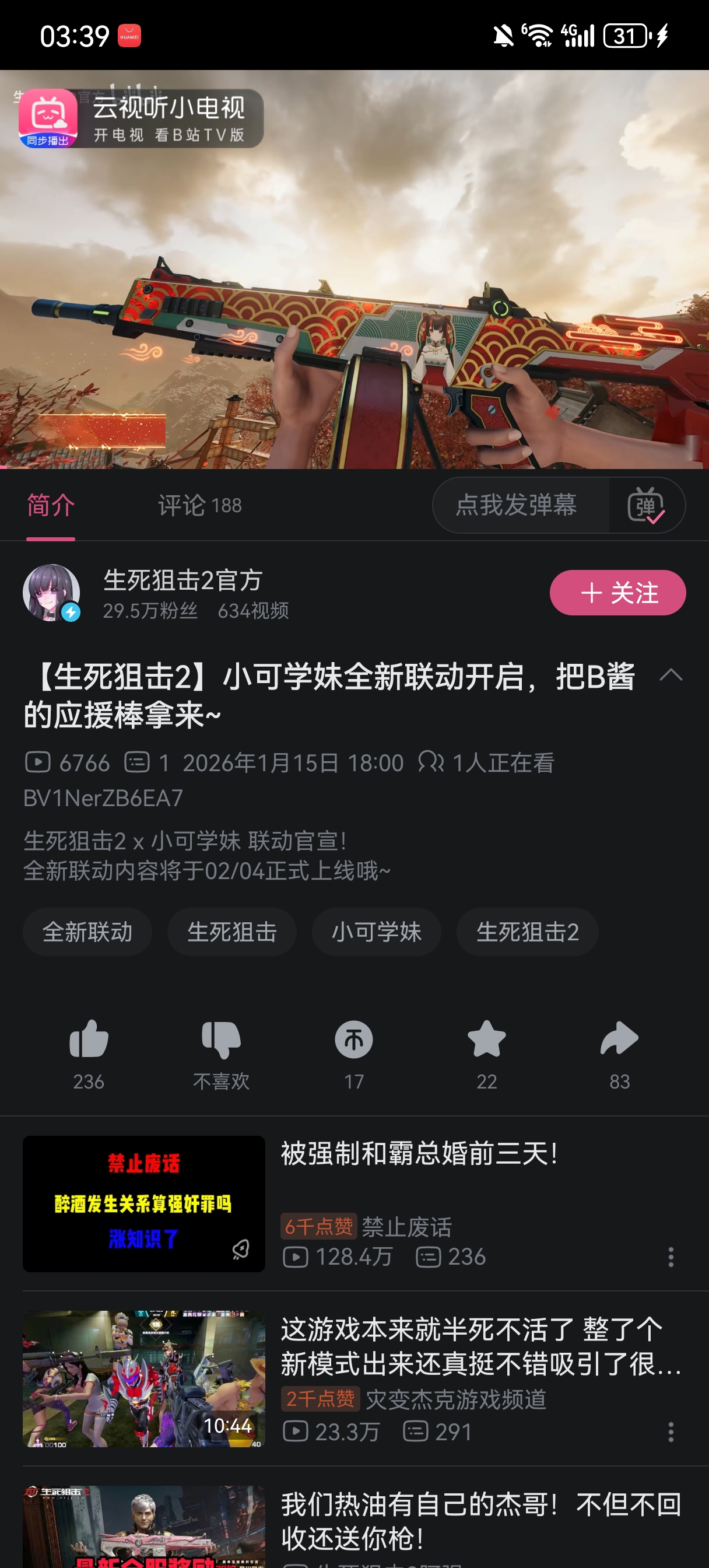
Task: Switch to the 评论 188 tab
Action: click(x=199, y=505)
